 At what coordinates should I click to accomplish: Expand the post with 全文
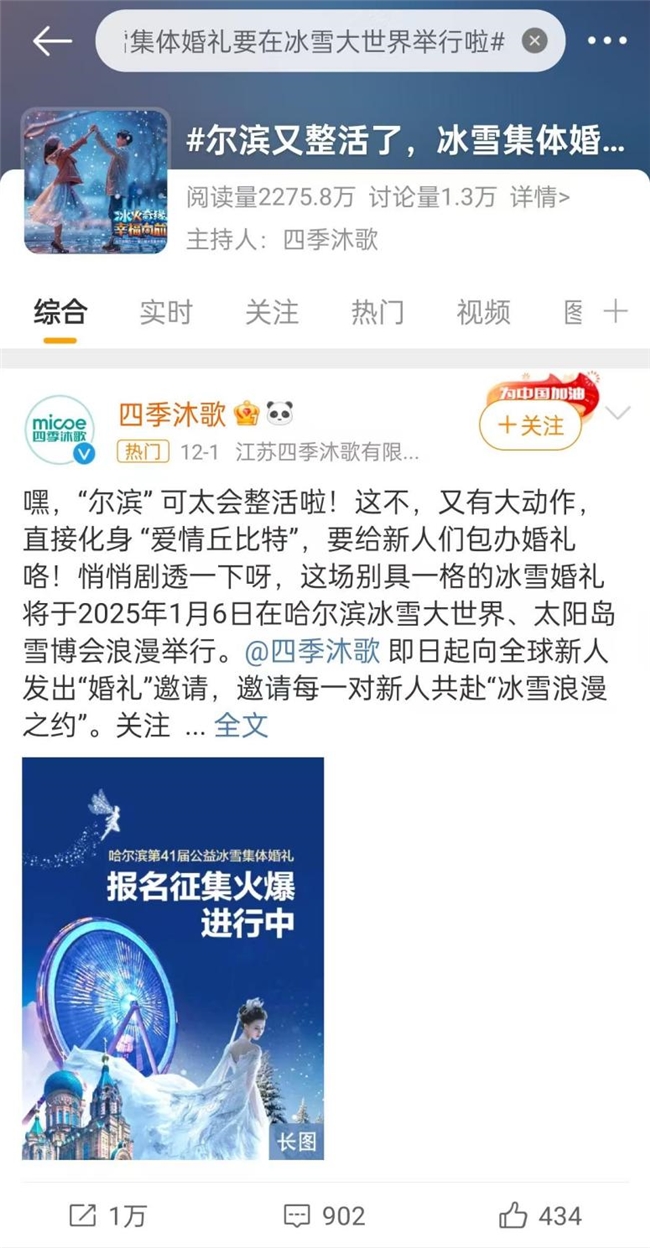coord(241,725)
